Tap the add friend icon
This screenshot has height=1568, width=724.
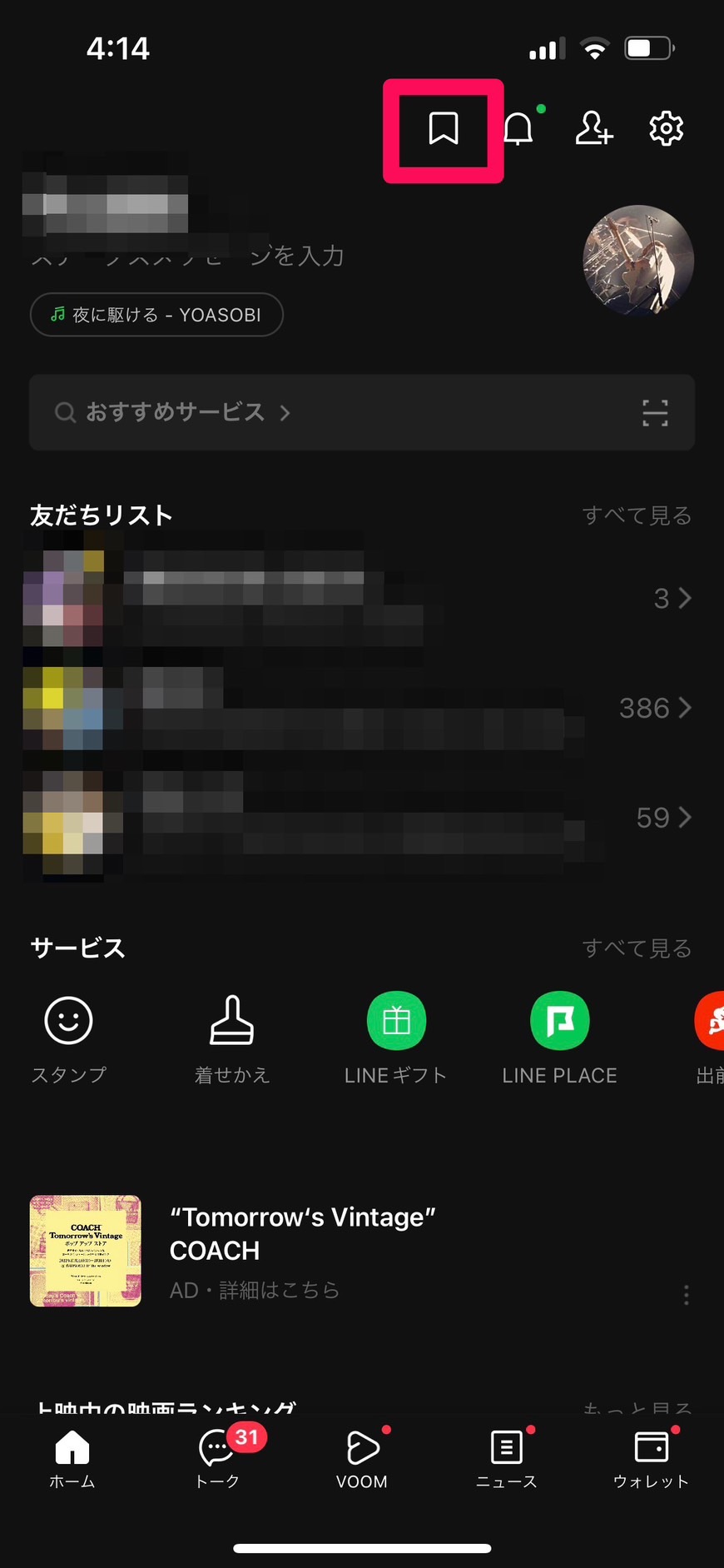point(593,129)
